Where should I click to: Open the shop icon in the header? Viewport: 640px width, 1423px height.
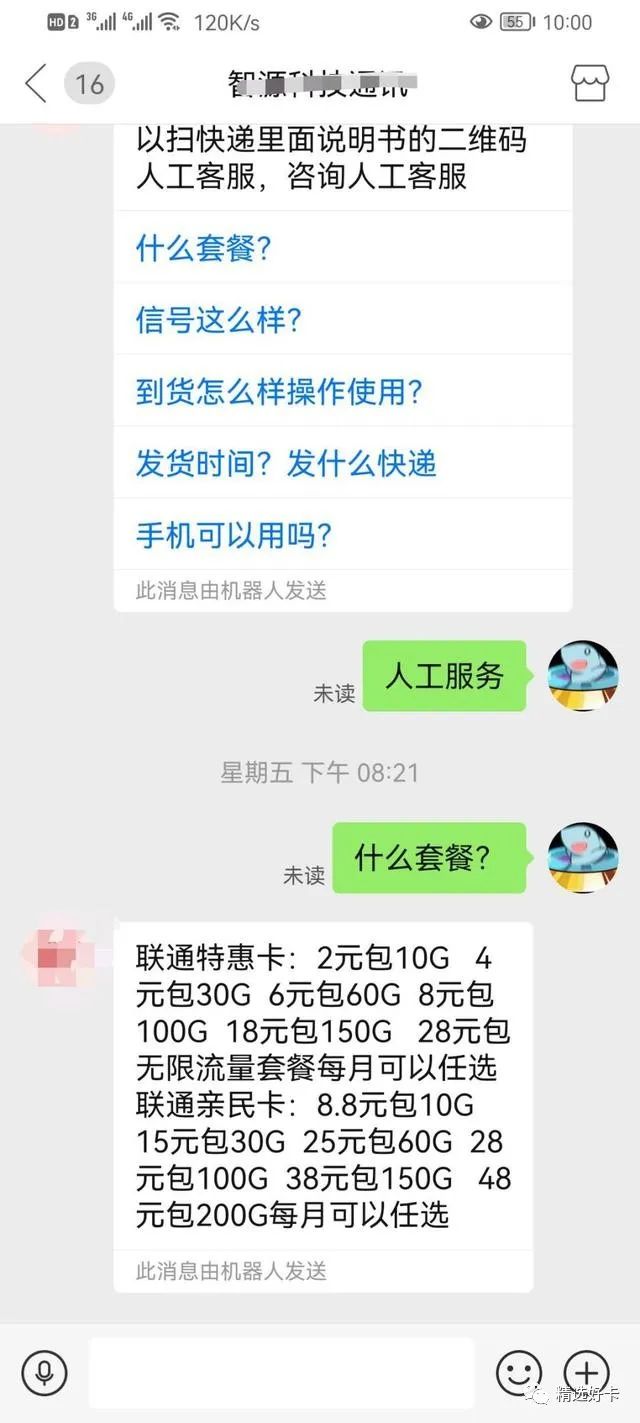(589, 83)
